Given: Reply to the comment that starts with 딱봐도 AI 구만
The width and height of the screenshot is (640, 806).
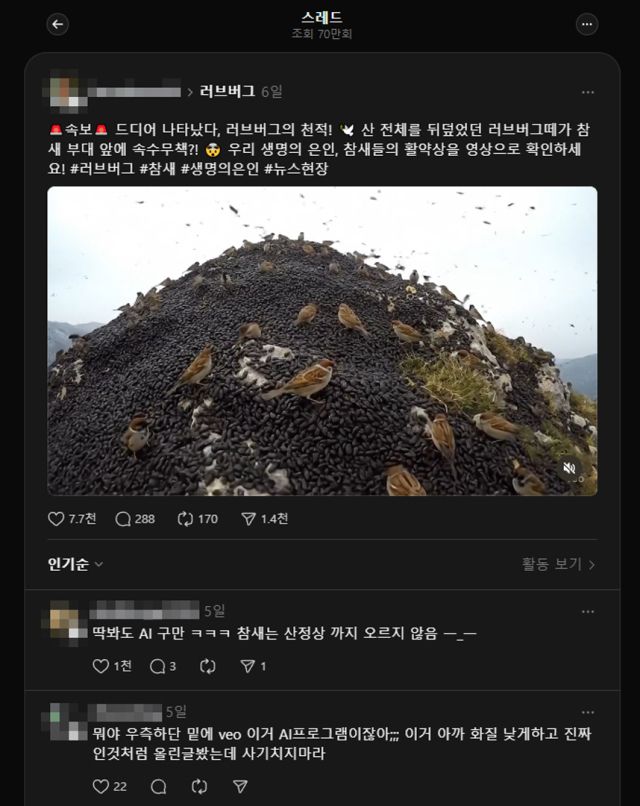Looking at the screenshot, I should pos(157,666).
